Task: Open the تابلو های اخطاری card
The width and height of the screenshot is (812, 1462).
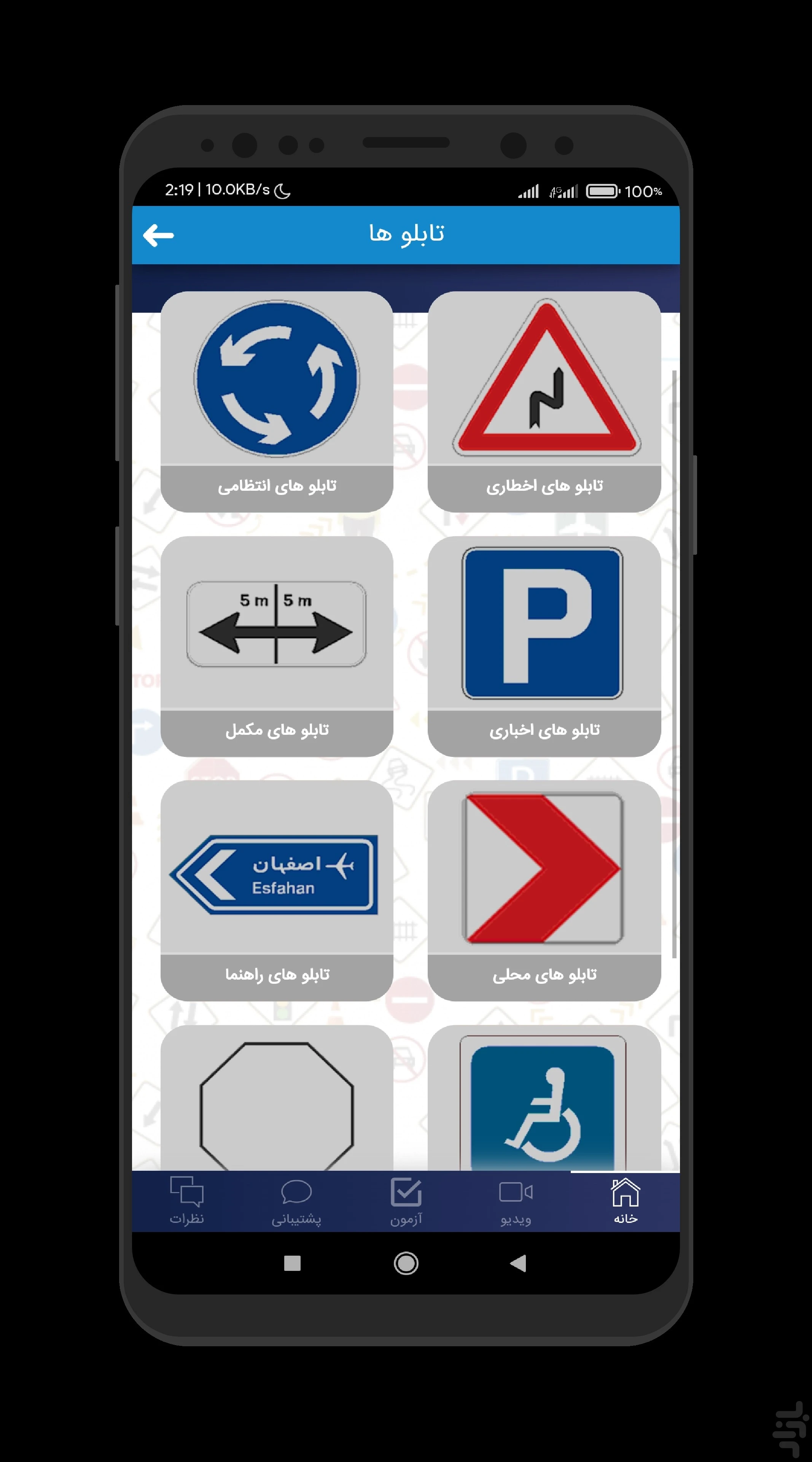Action: pyautogui.click(x=544, y=401)
